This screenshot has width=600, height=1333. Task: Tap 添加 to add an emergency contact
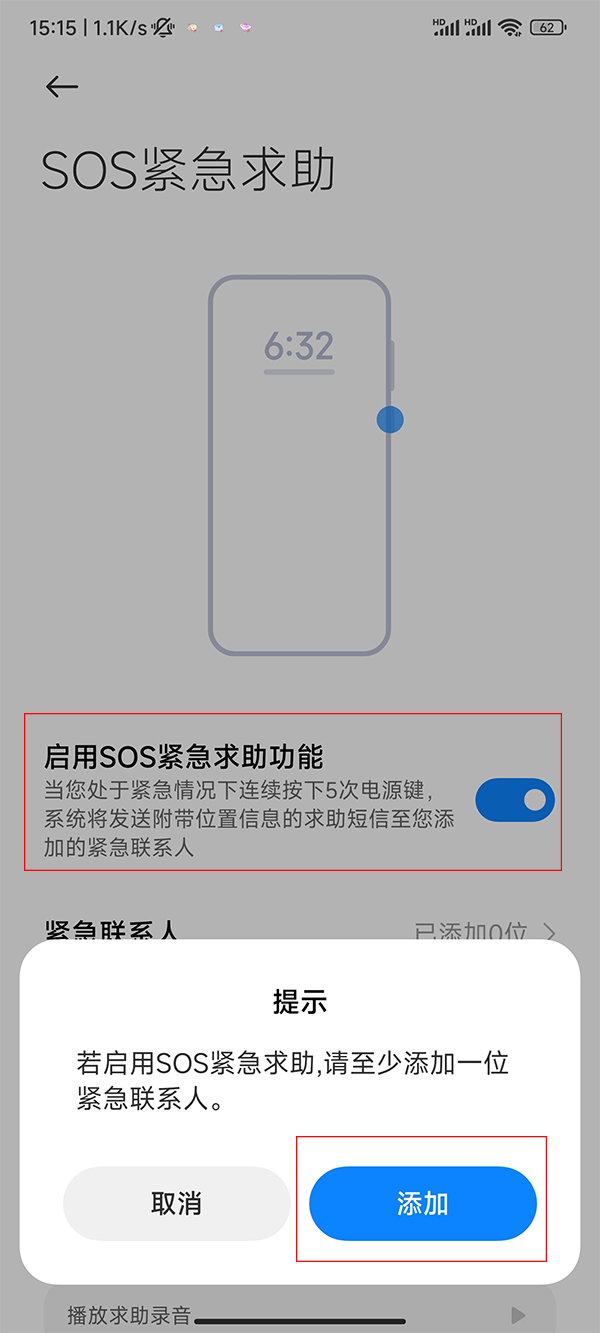[x=423, y=1204]
